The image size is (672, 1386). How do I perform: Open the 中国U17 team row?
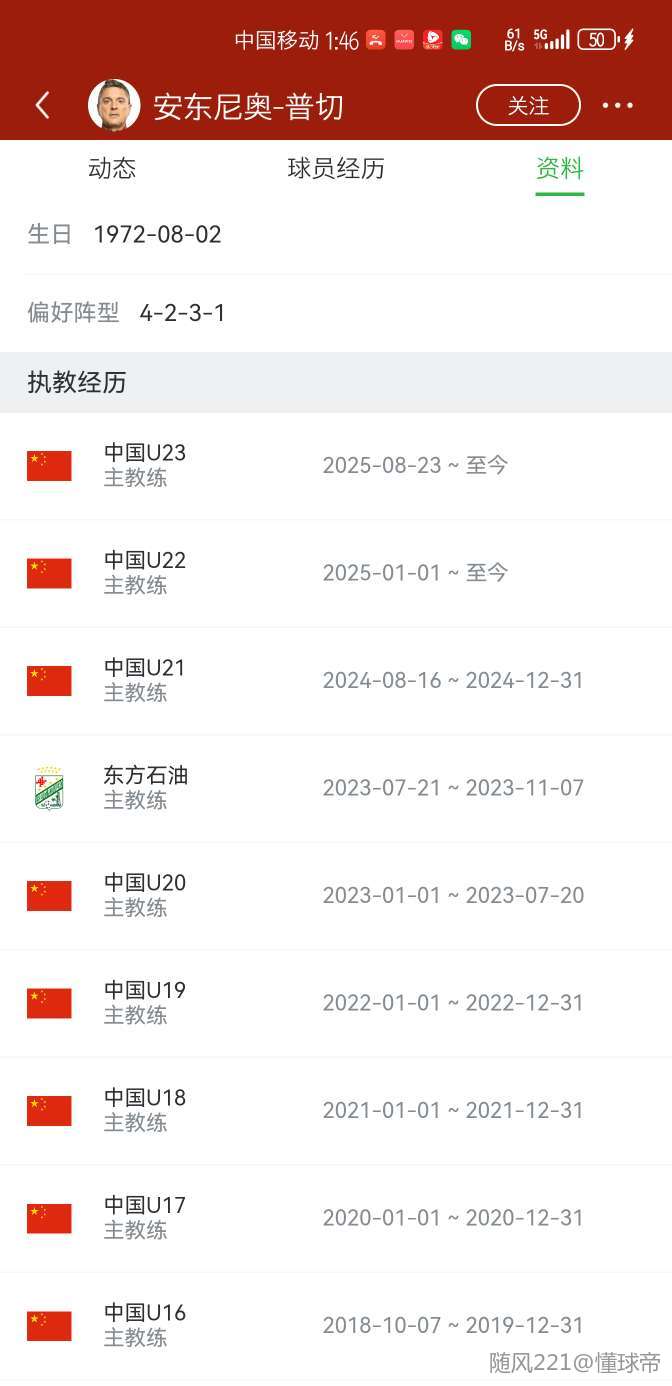[x=145, y=1217]
